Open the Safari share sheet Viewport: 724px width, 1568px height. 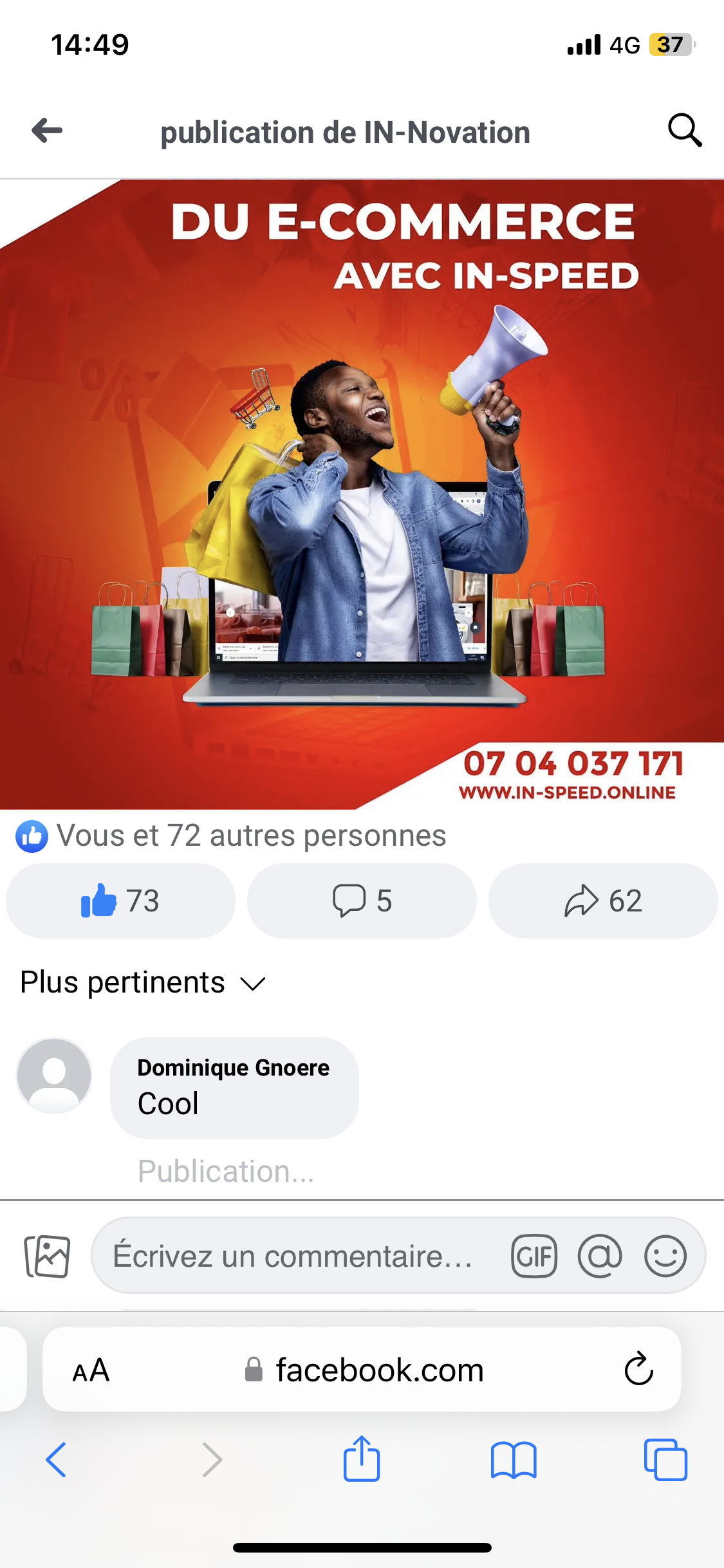[362, 1459]
